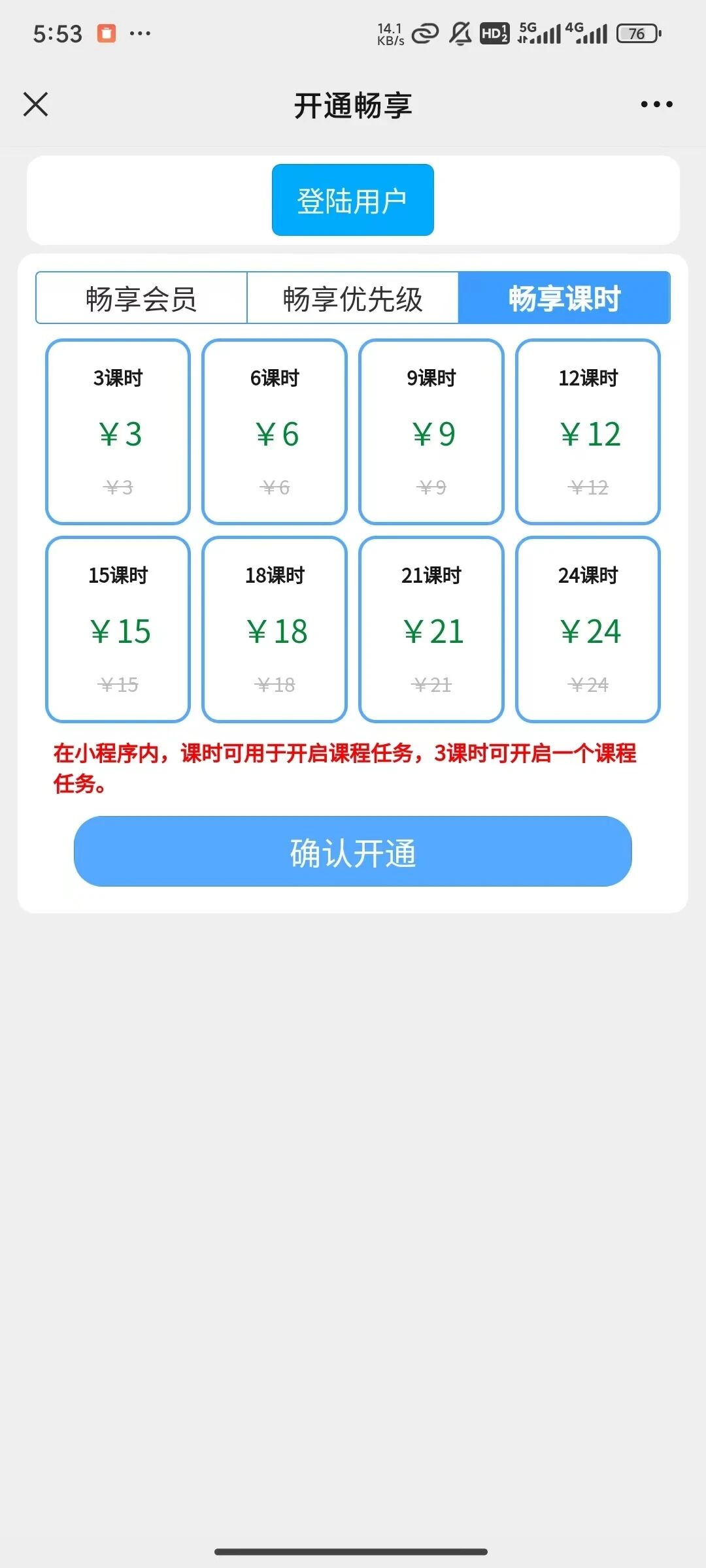Pick the 9课时 option
Screen dimensions: 706x1568
coord(431,432)
